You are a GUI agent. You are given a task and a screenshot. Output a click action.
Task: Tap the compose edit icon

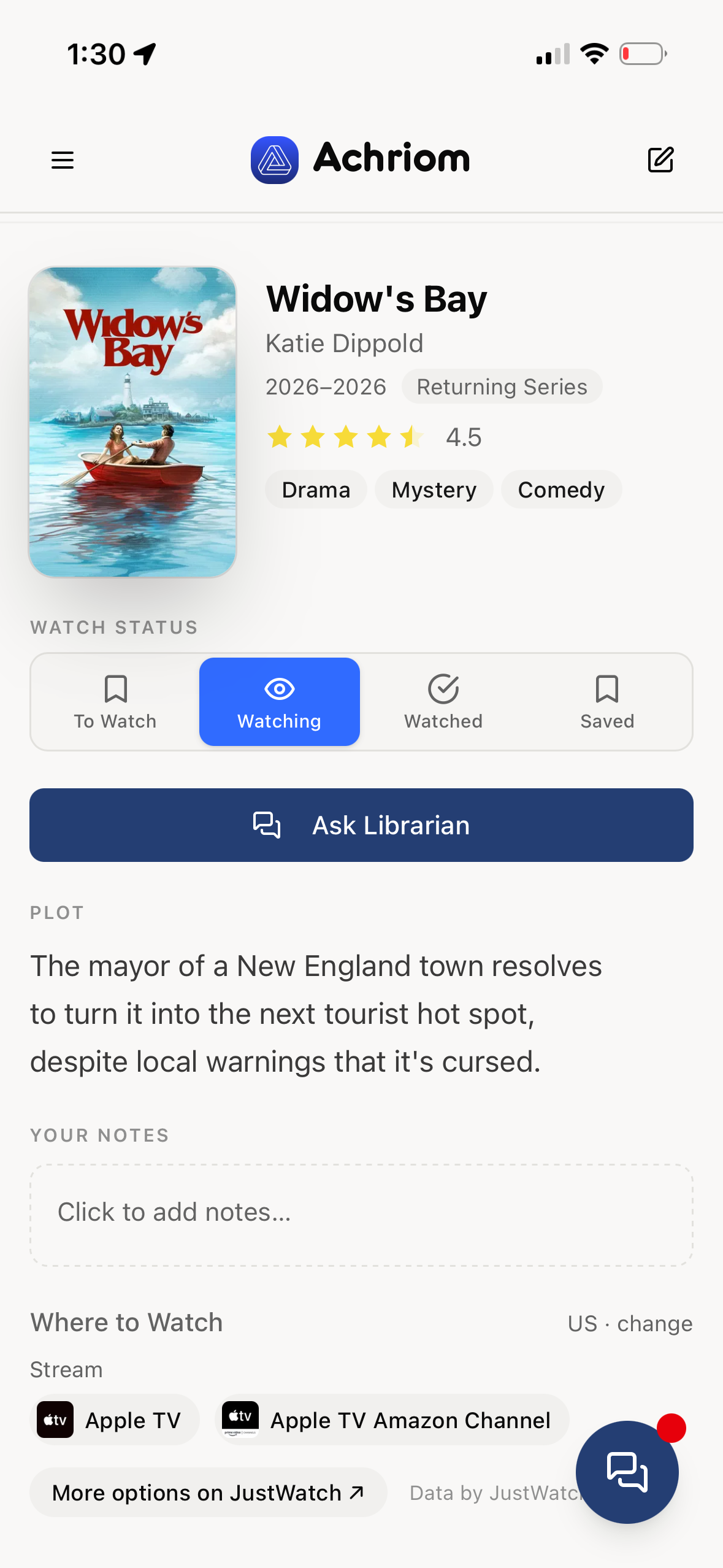[660, 159]
